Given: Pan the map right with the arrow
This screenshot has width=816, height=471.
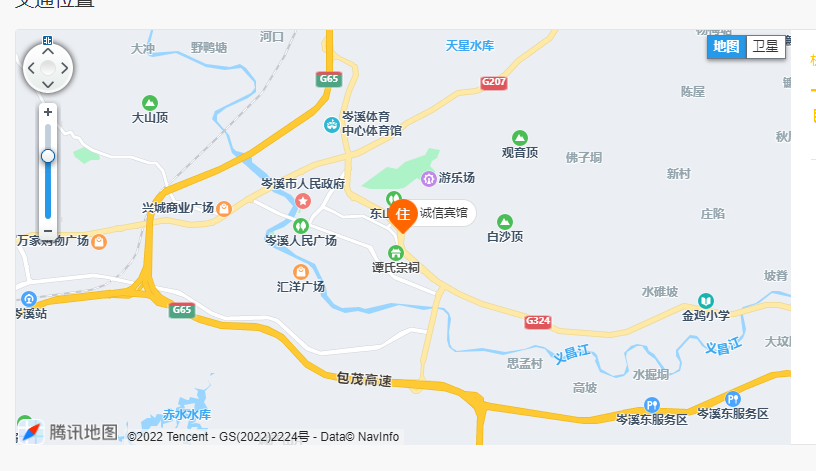Looking at the screenshot, I should point(65,69).
